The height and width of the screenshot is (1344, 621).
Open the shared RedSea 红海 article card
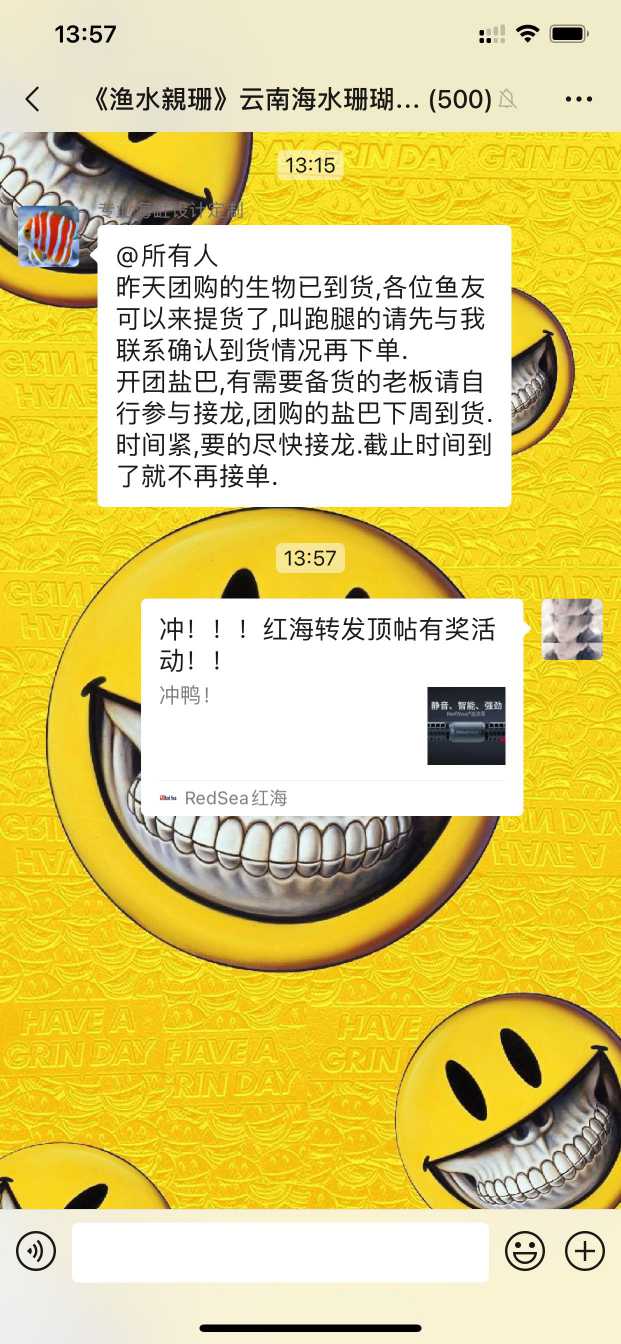[x=331, y=706]
